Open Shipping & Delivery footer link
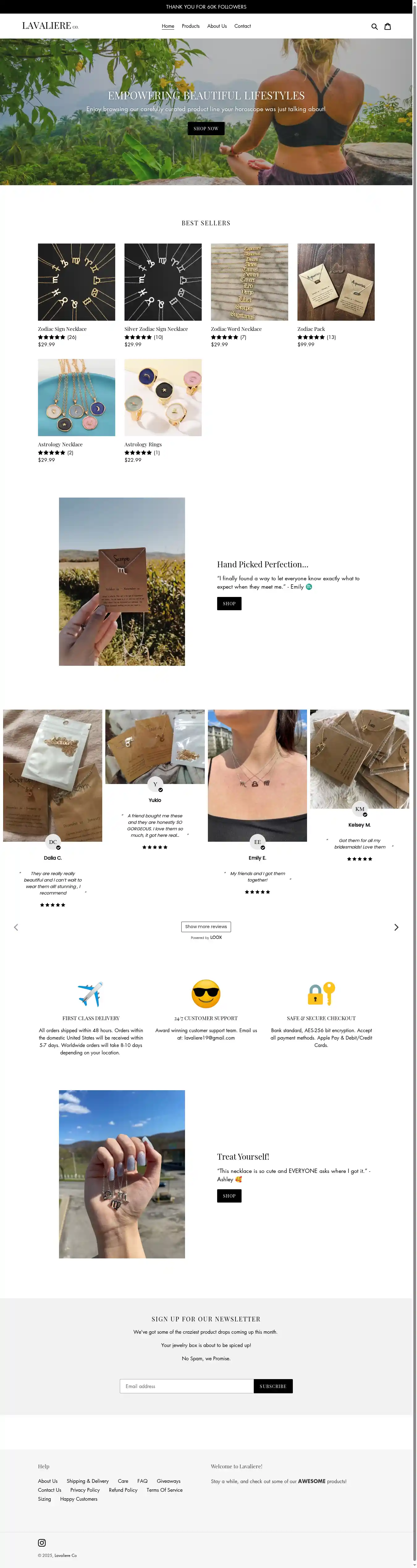417x1568 pixels. point(88,1481)
